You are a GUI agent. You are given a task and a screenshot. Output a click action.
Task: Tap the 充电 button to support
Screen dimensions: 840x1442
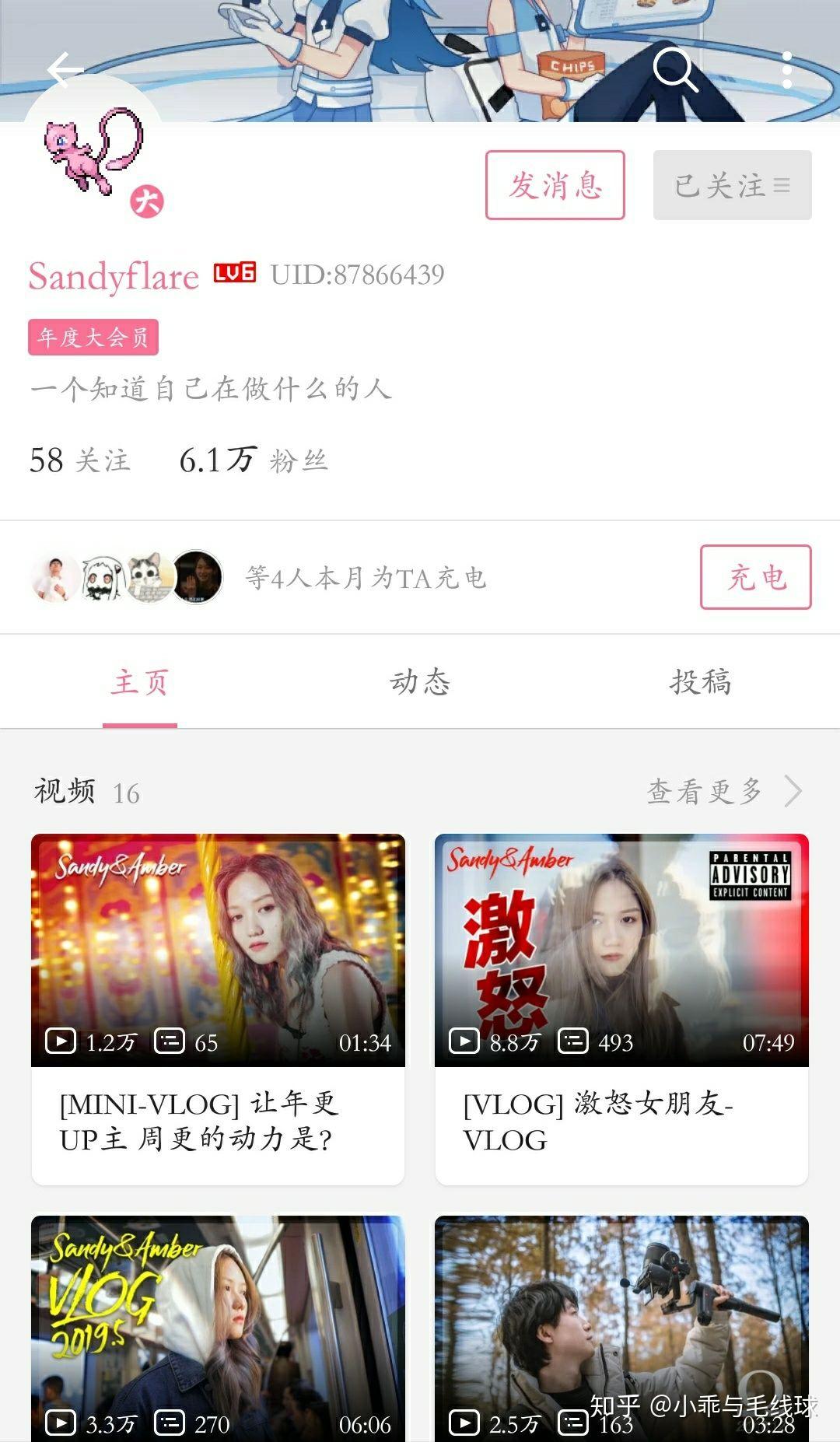tap(755, 577)
